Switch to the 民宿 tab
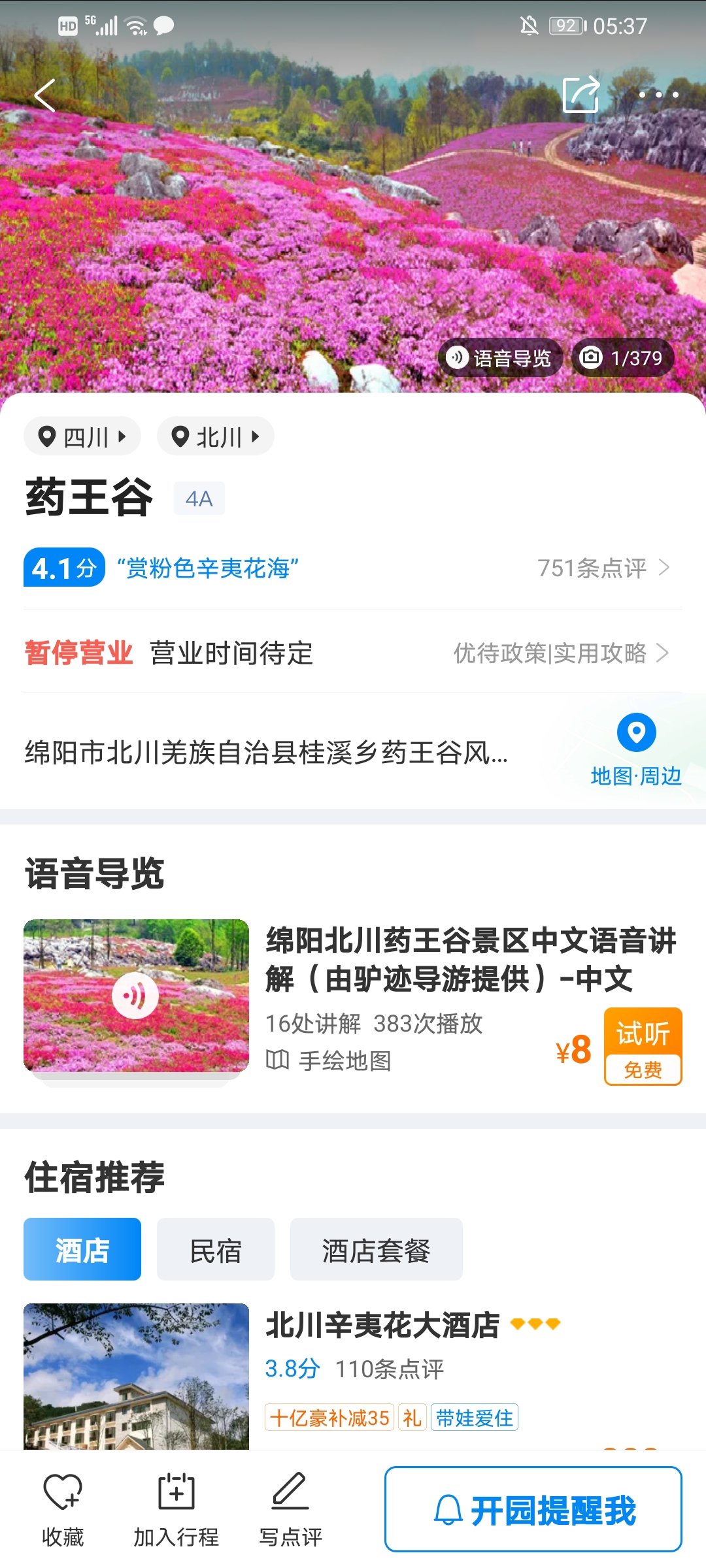The image size is (706, 1568). click(x=215, y=1250)
